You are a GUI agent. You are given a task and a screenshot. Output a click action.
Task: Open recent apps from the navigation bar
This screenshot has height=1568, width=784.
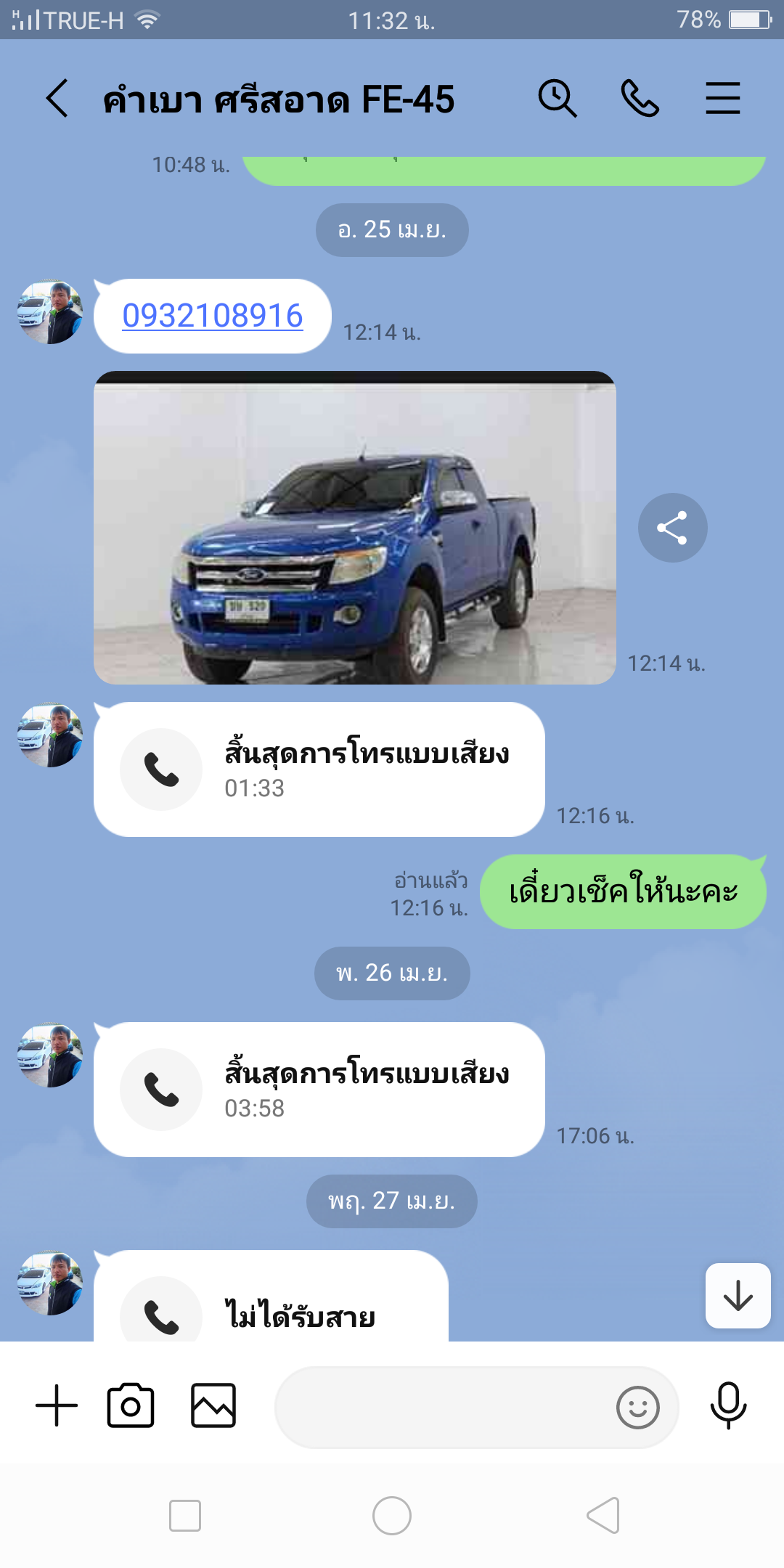point(185,1516)
